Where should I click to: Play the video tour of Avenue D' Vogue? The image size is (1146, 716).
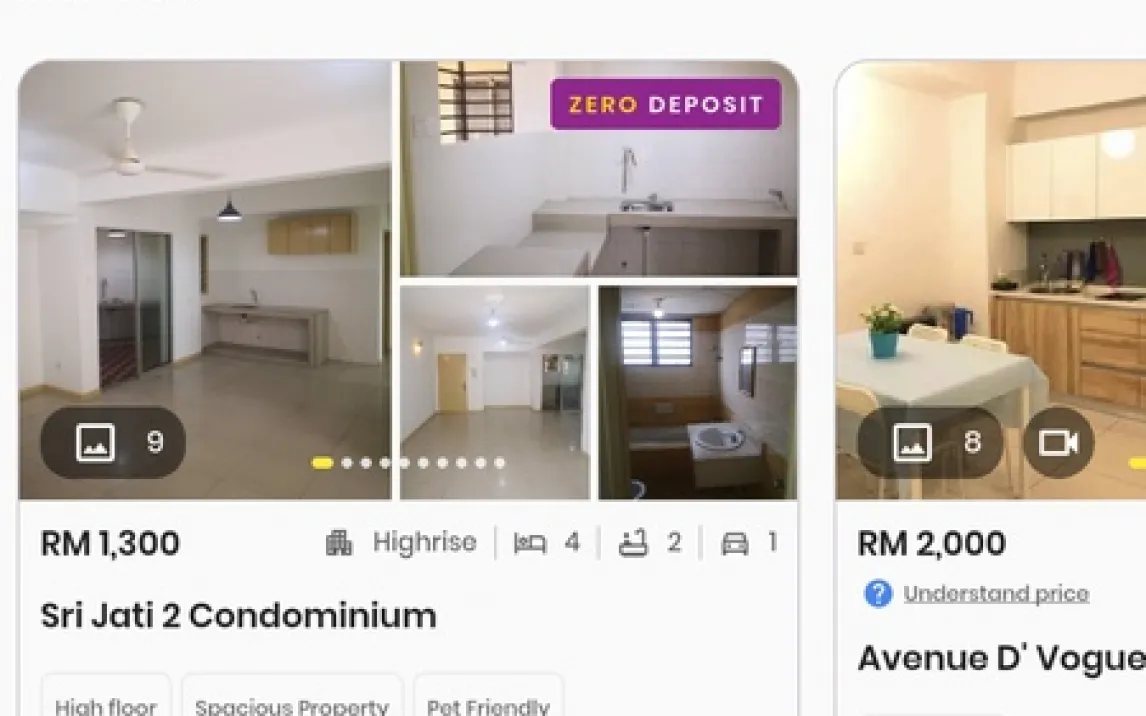[x=1058, y=442]
